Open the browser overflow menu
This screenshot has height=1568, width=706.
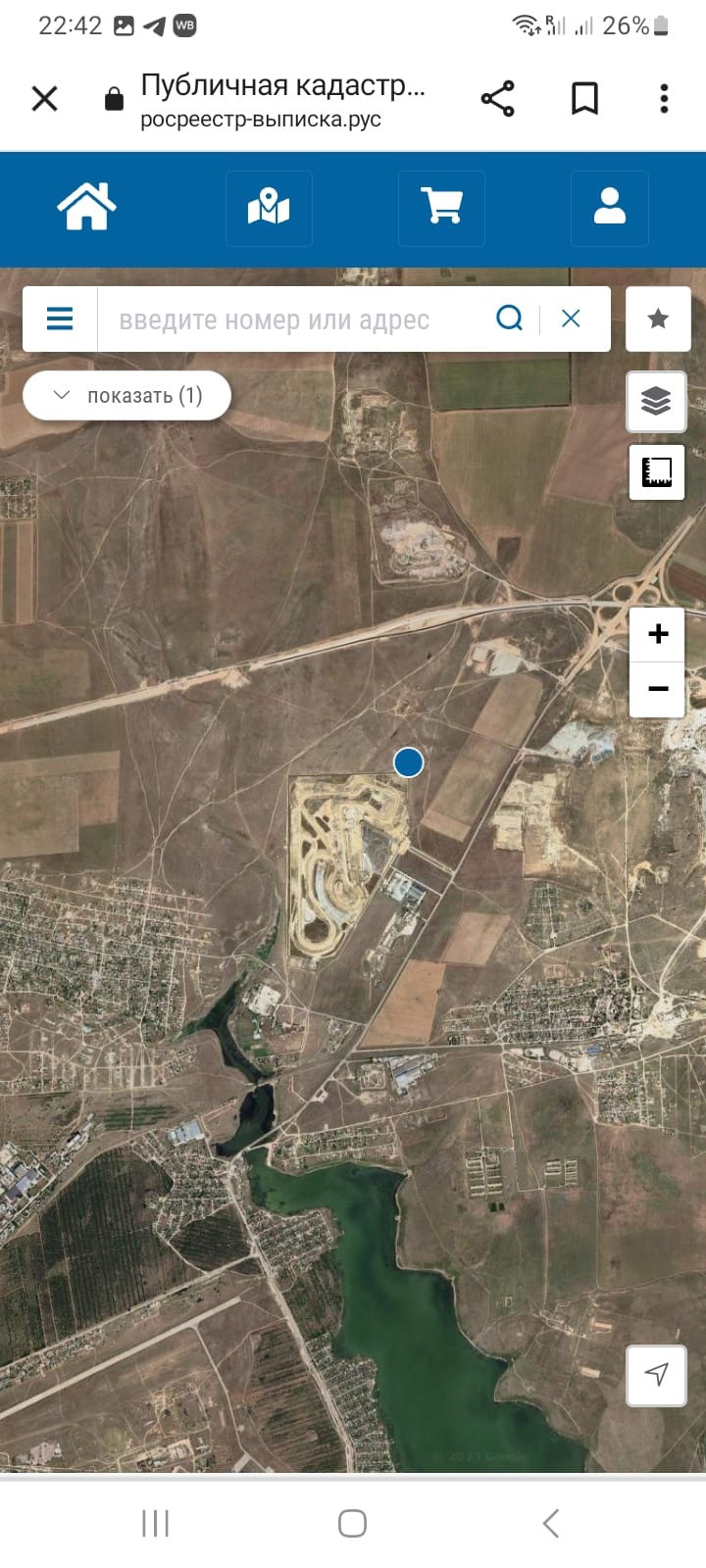pos(664,98)
